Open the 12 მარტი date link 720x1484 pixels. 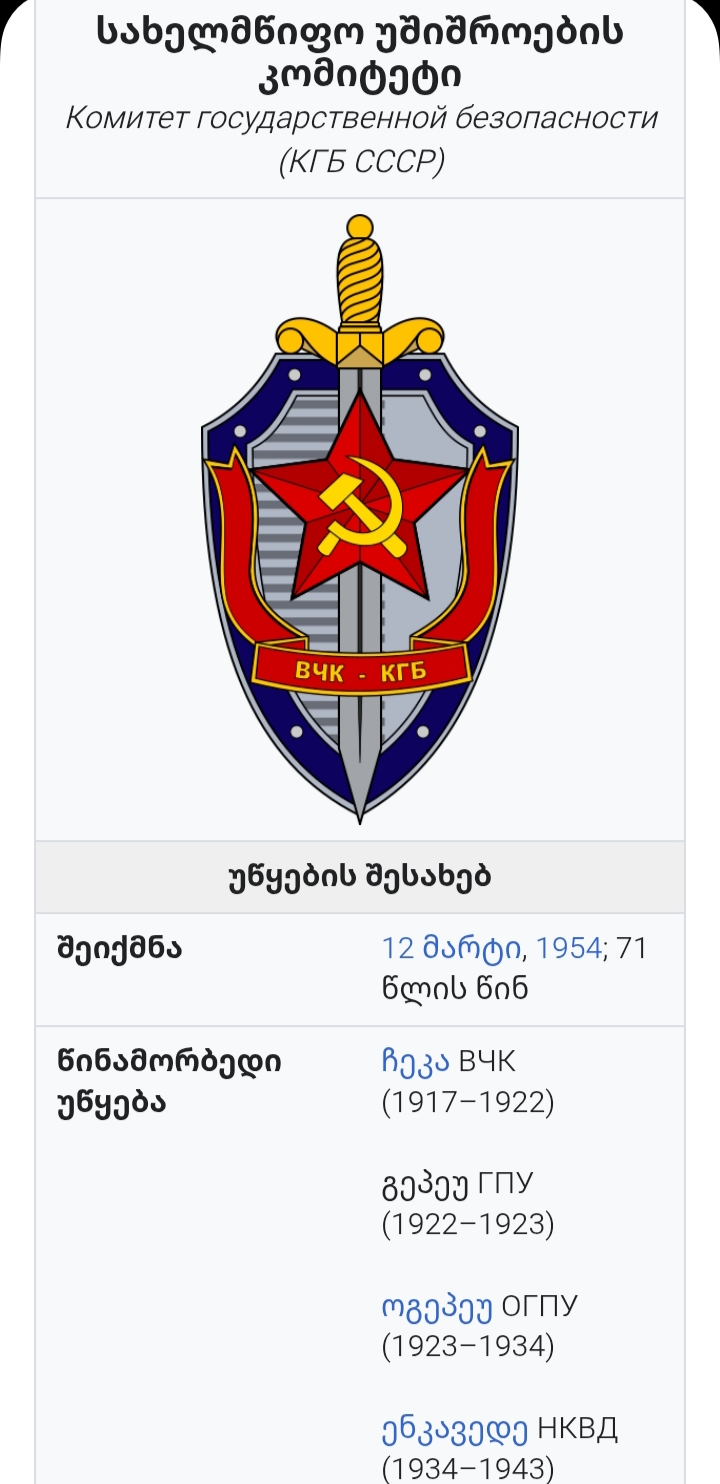454,948
